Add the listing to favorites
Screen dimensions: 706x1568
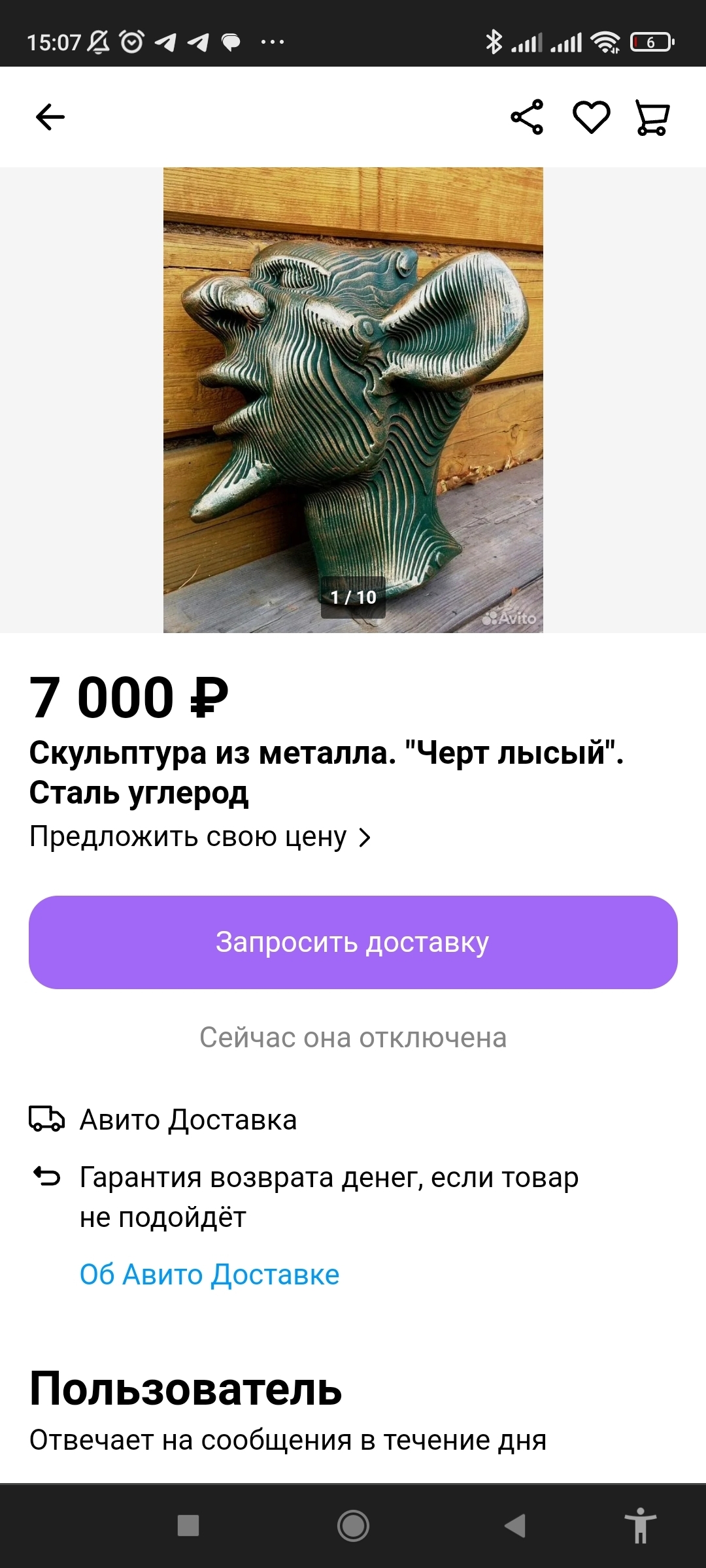pyautogui.click(x=591, y=118)
